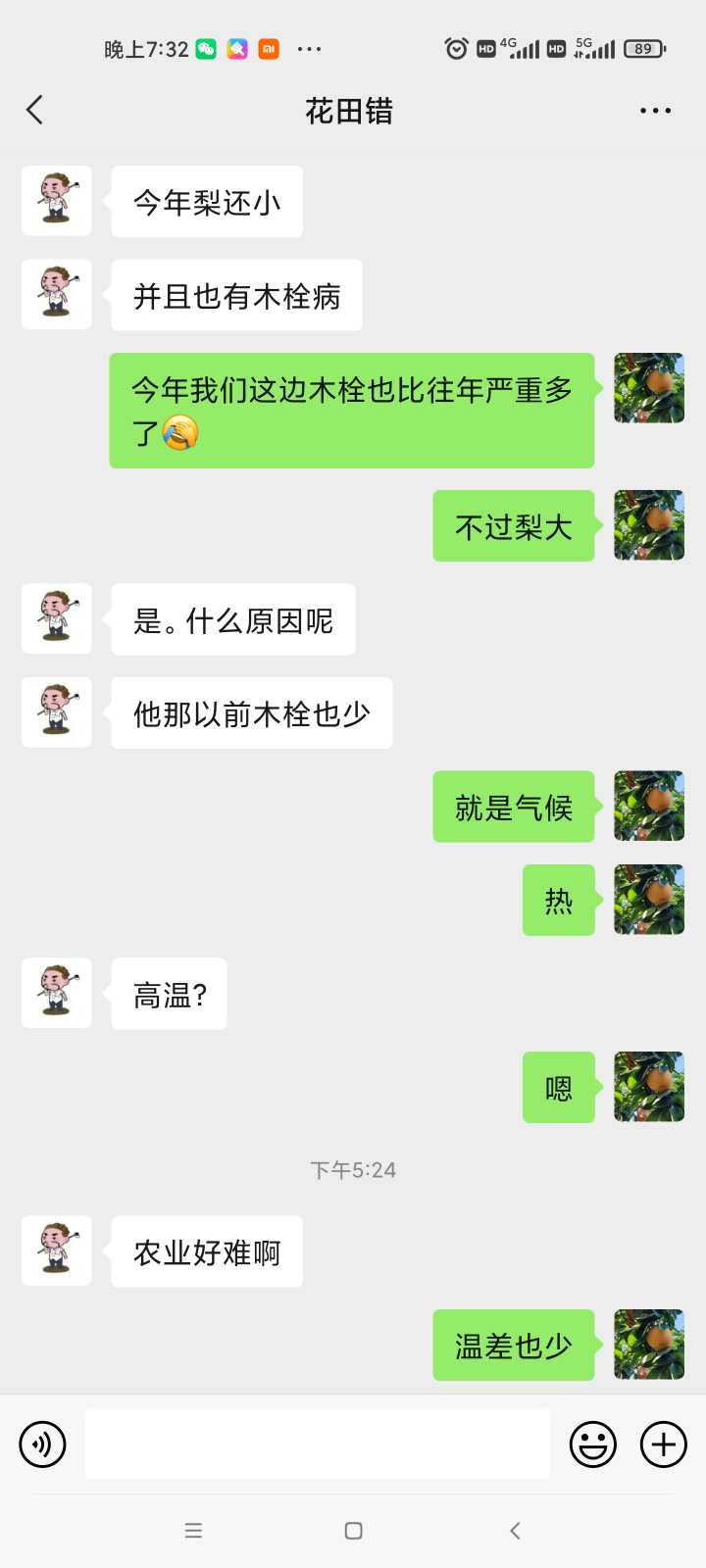
Task: Switch to voice message input
Action: [43, 1444]
